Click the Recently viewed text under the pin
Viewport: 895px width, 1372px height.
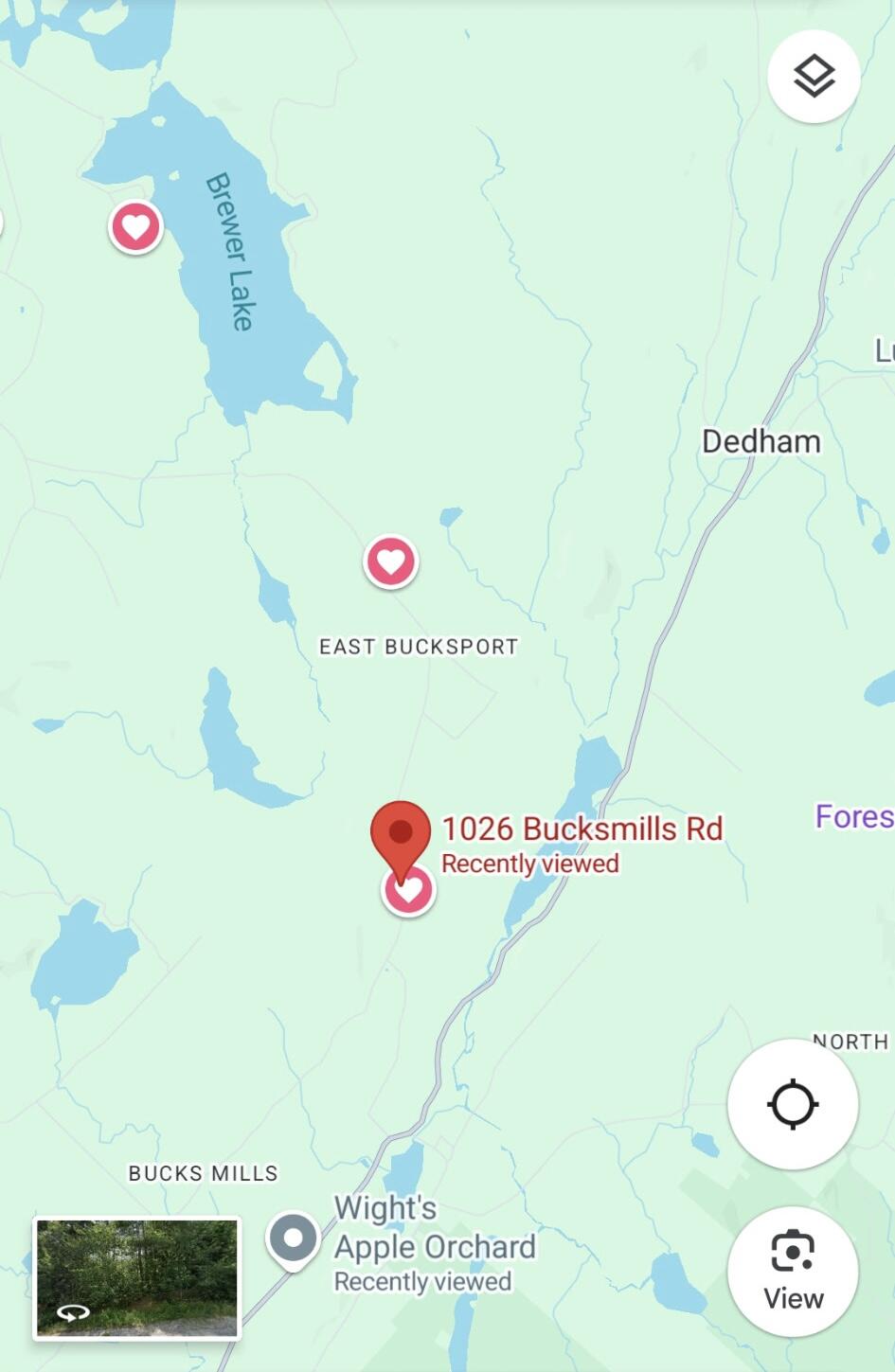pyautogui.click(x=529, y=863)
